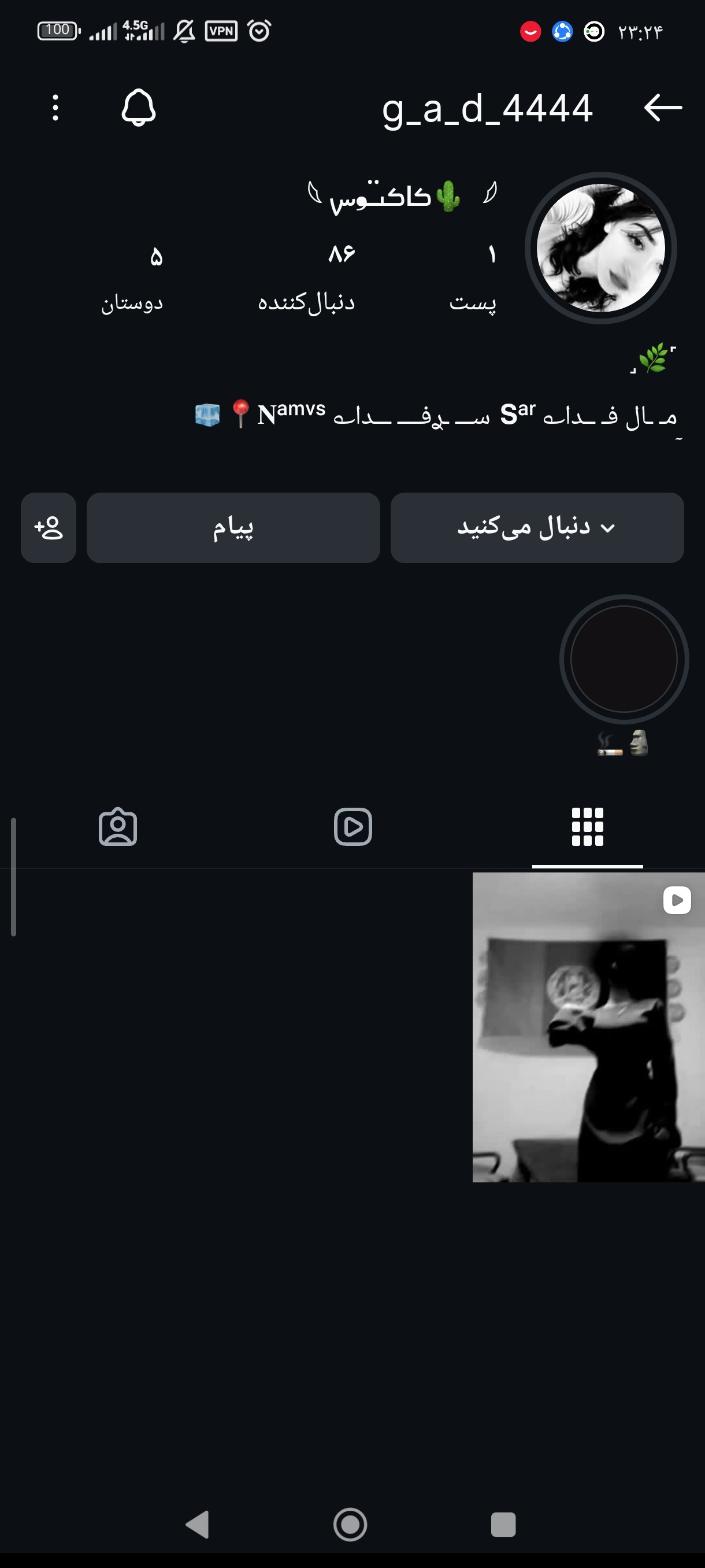This screenshot has width=705, height=1568.
Task: Open the black-and-white video post
Action: pyautogui.click(x=588, y=1027)
